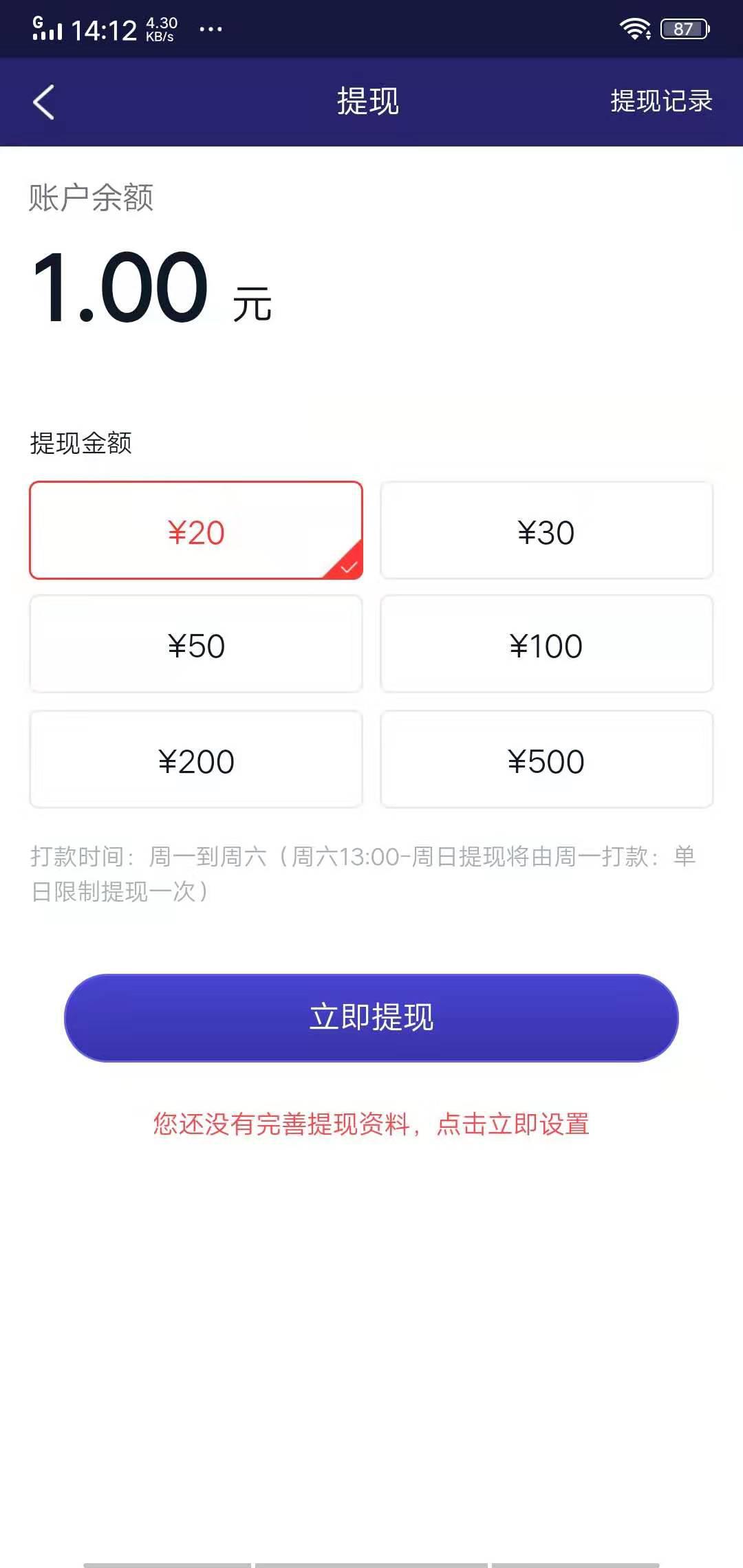Screen dimensions: 743x1568
Task: Select the ¥500 withdrawal amount
Action: tap(546, 760)
